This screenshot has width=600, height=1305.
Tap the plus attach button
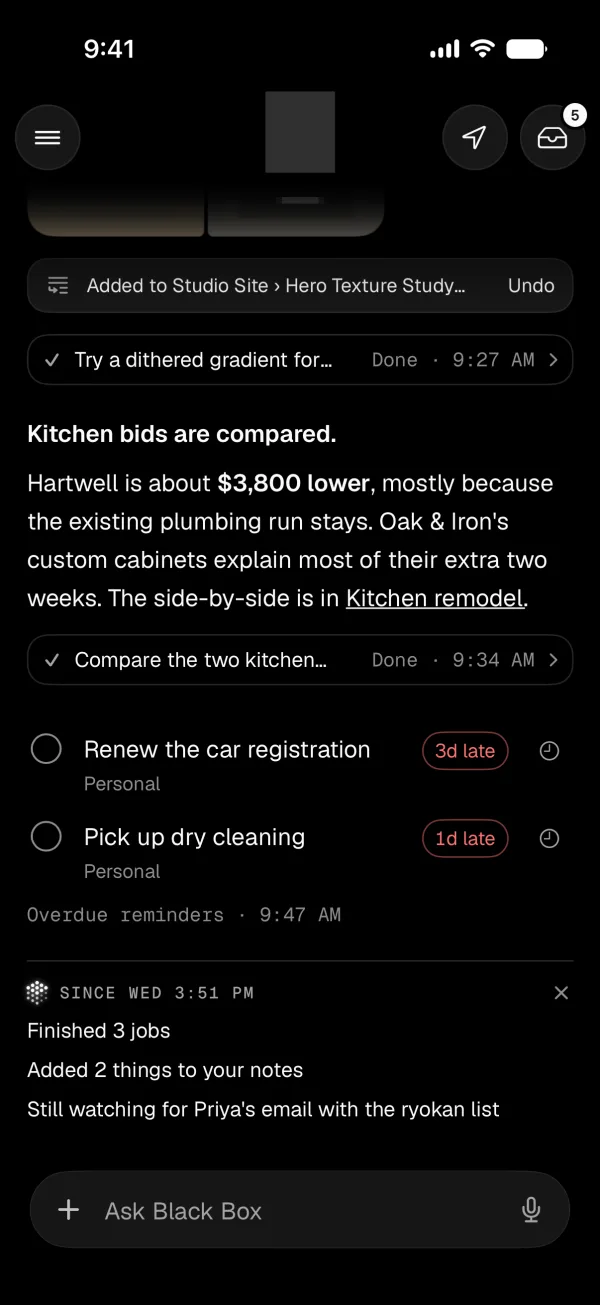click(x=68, y=1210)
